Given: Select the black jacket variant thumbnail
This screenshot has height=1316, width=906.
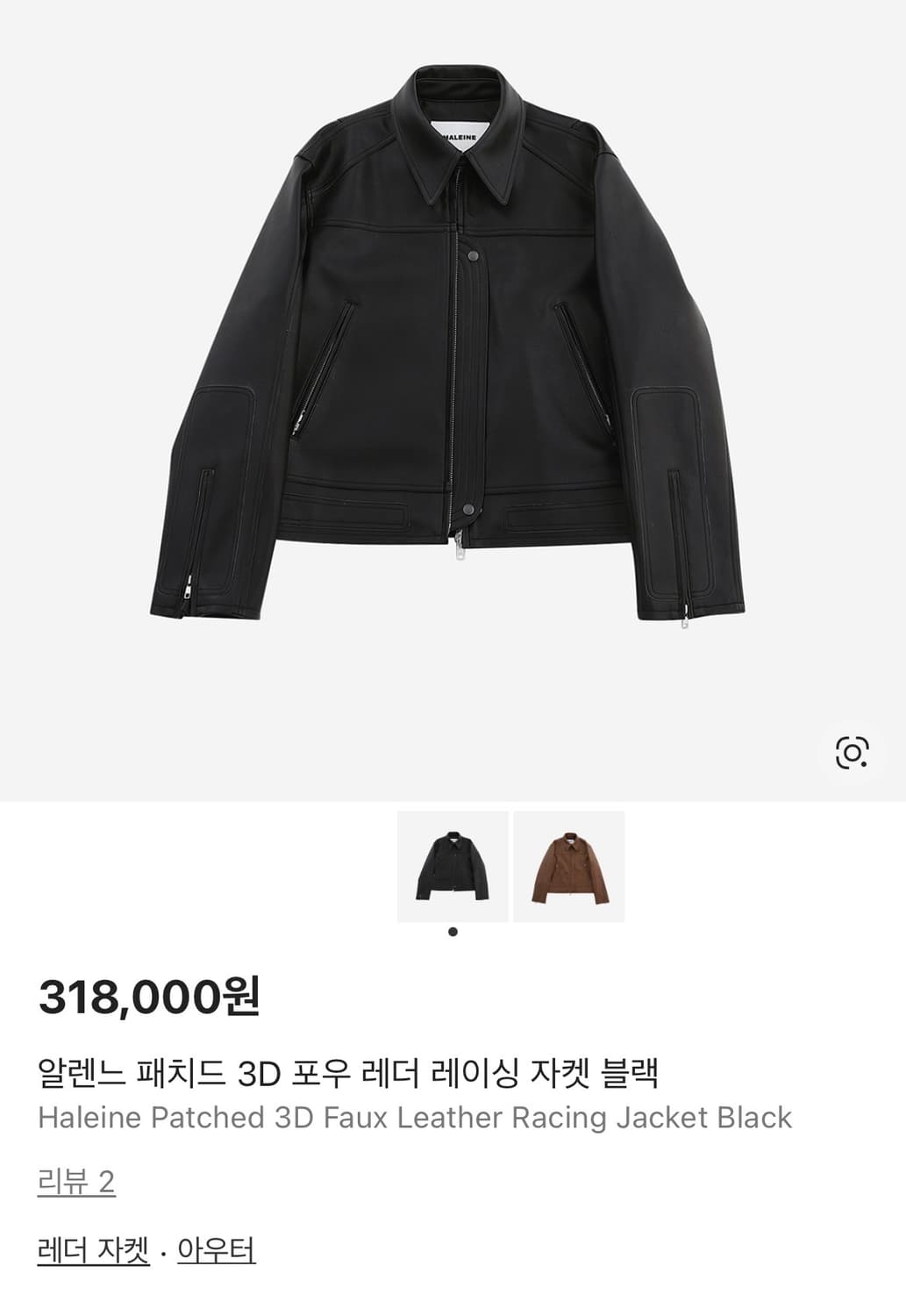Looking at the screenshot, I should (x=452, y=864).
